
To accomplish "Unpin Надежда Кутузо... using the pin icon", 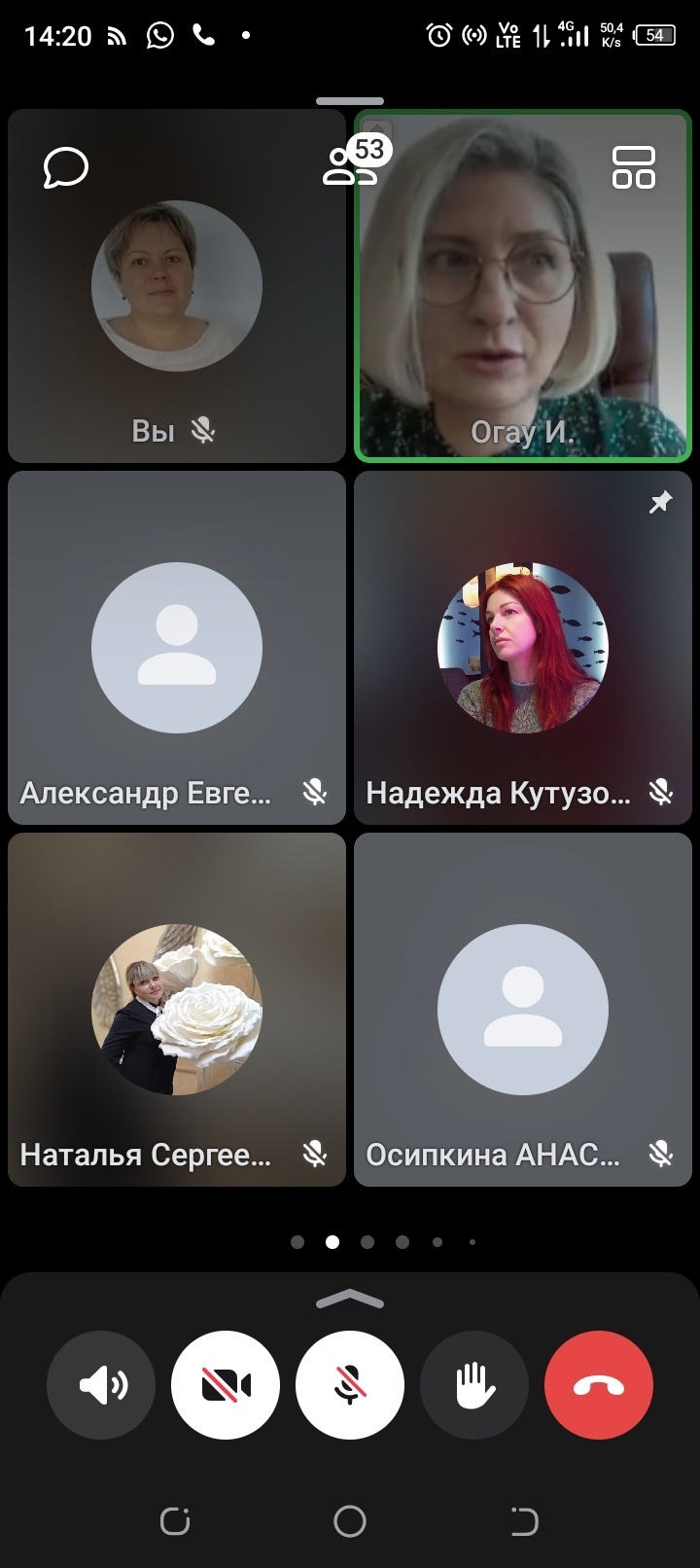I will click(x=661, y=502).
